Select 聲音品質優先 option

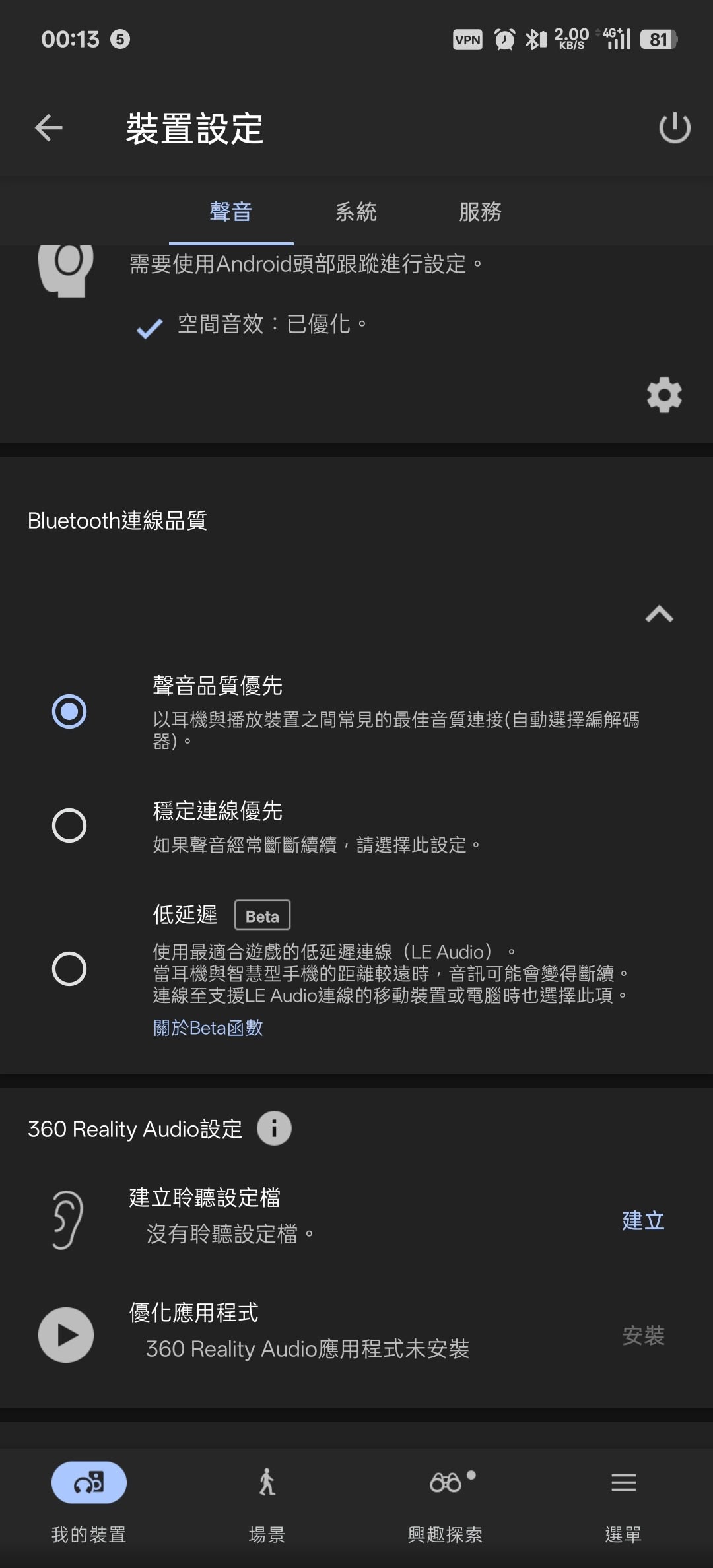click(x=69, y=711)
